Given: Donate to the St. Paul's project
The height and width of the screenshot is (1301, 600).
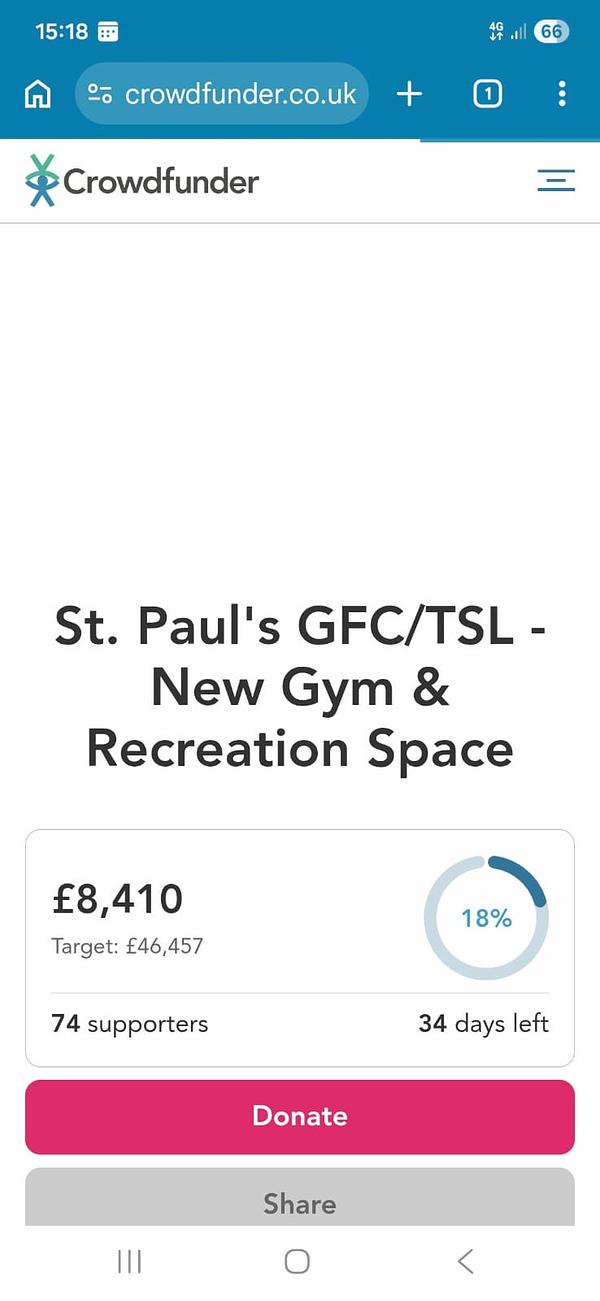Looking at the screenshot, I should pyautogui.click(x=300, y=1116).
